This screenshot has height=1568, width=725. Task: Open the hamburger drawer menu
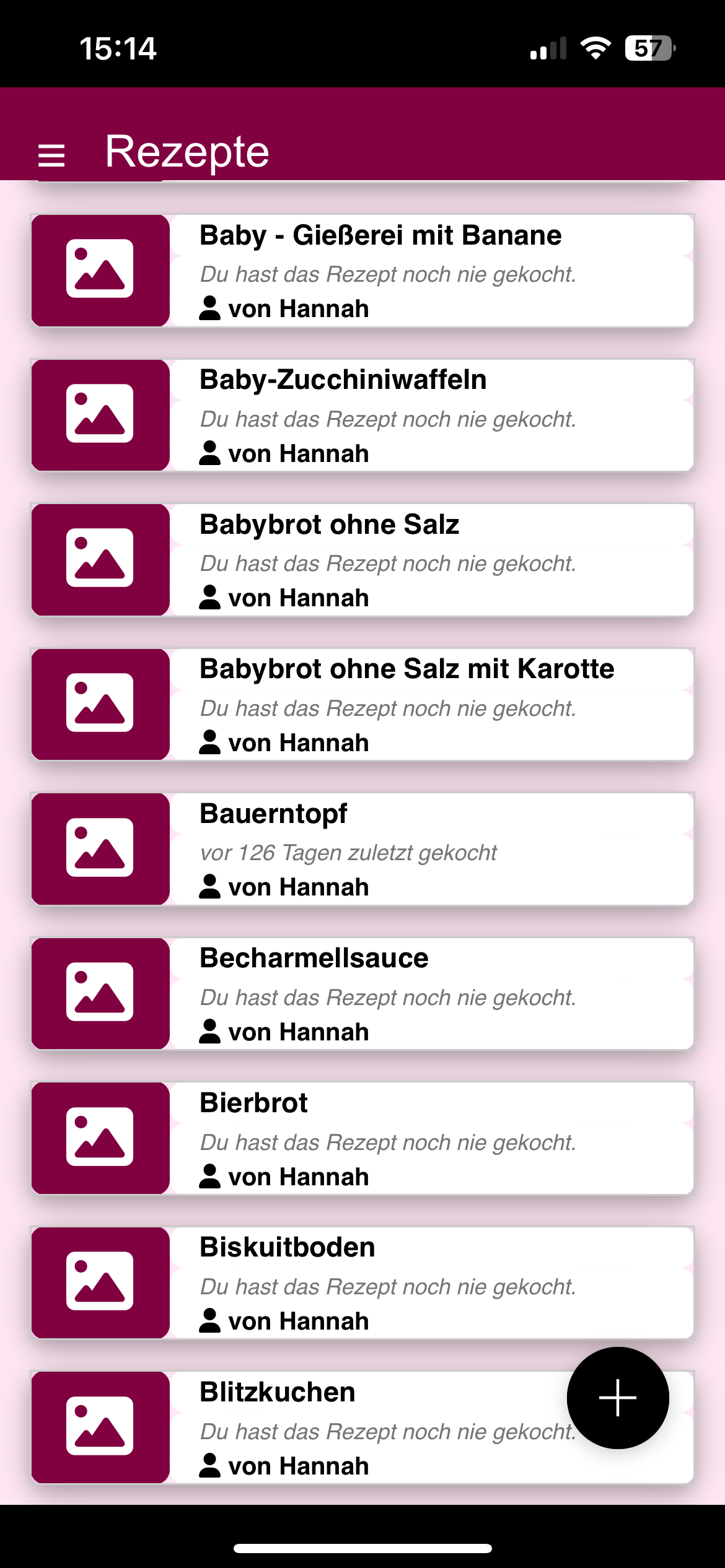51,155
